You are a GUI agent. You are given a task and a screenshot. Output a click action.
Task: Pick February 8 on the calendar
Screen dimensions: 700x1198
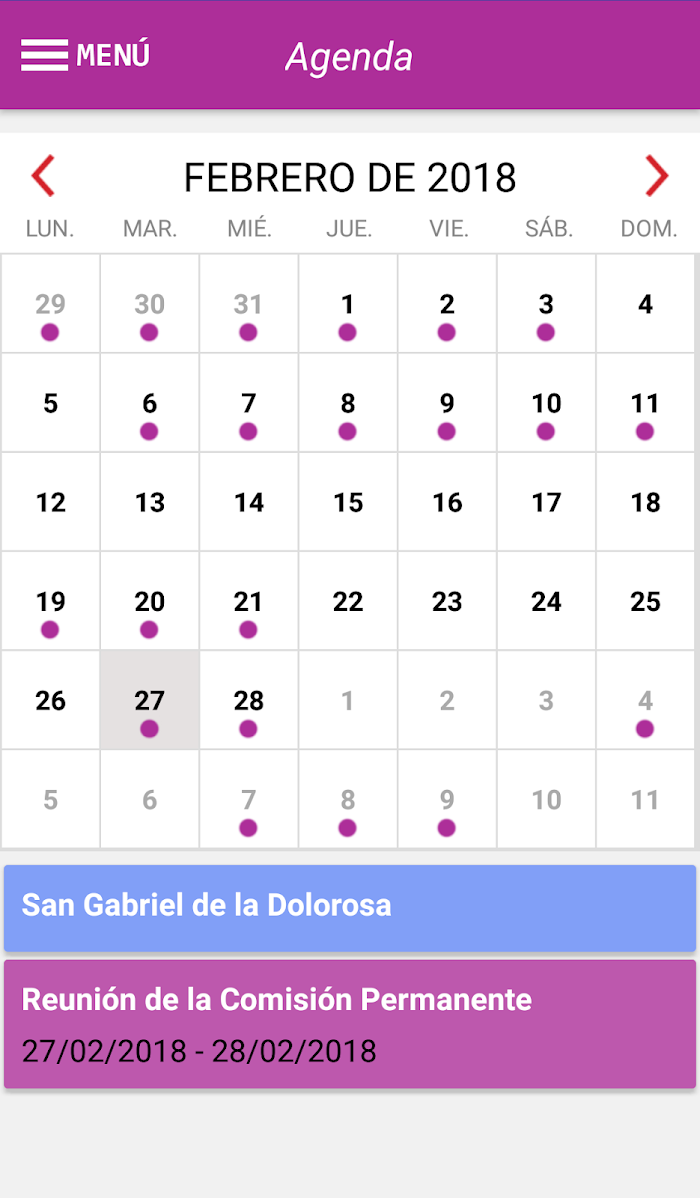(x=348, y=403)
